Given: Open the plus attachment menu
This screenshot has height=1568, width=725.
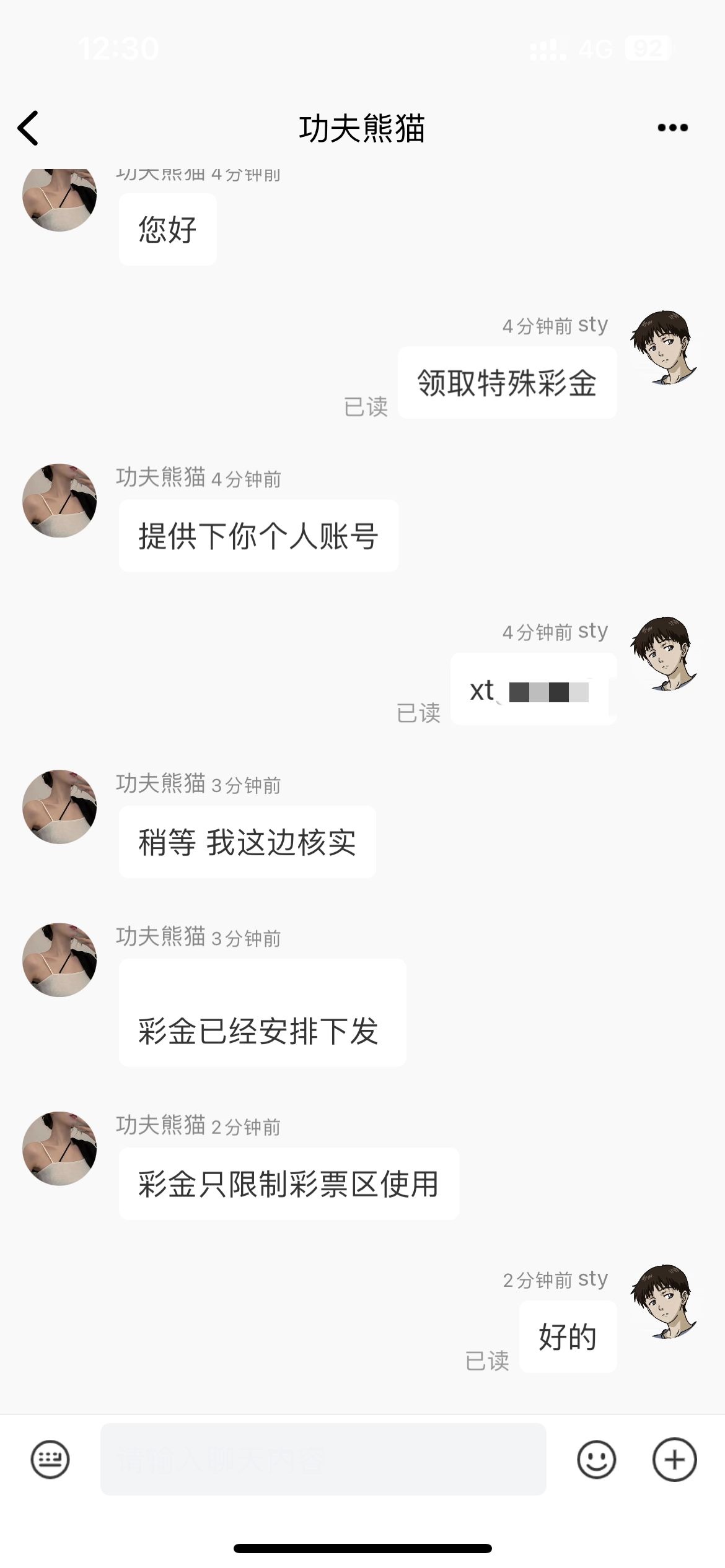Looking at the screenshot, I should click(x=674, y=1460).
